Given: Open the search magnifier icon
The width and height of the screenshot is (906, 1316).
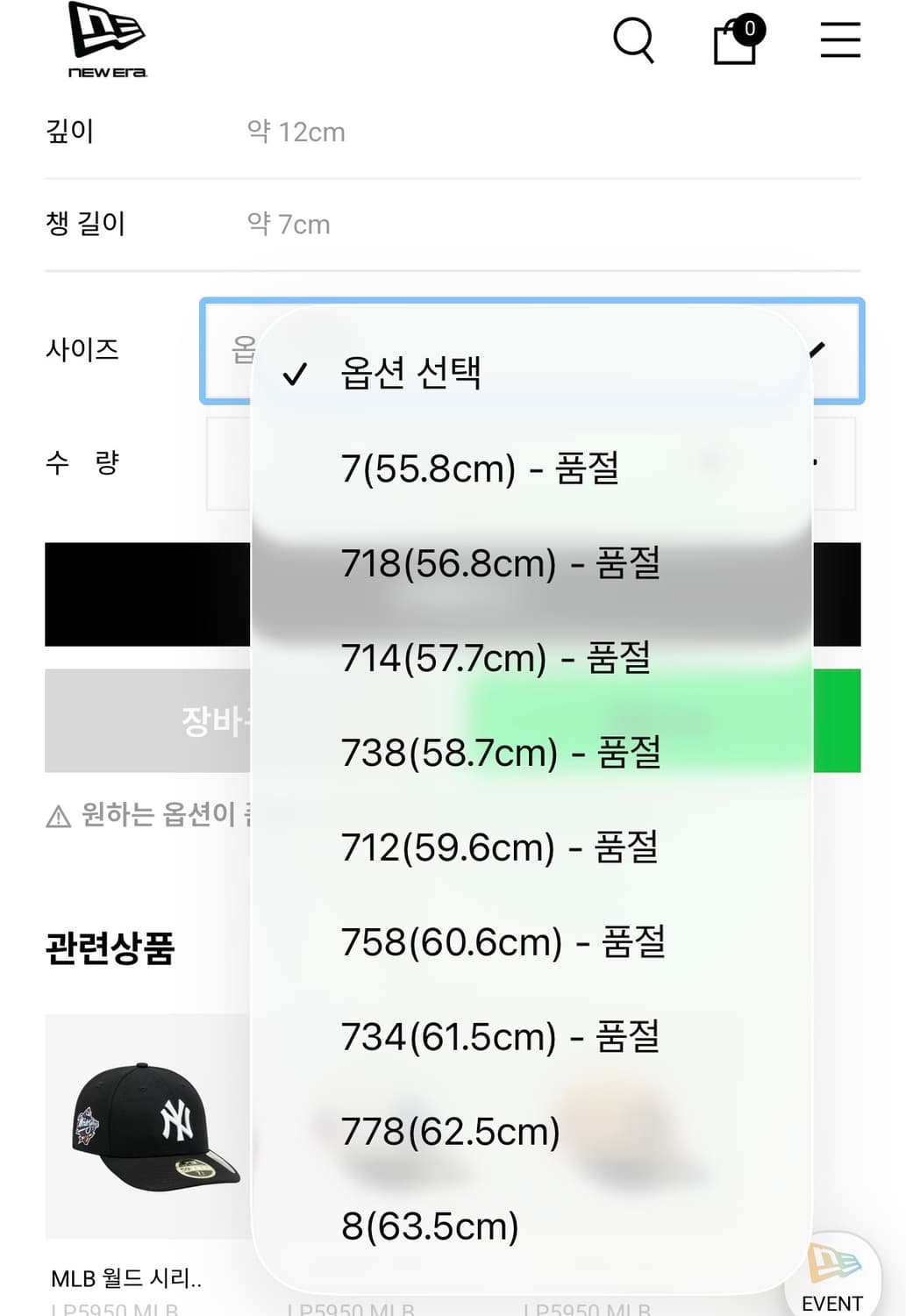Looking at the screenshot, I should coord(633,39).
